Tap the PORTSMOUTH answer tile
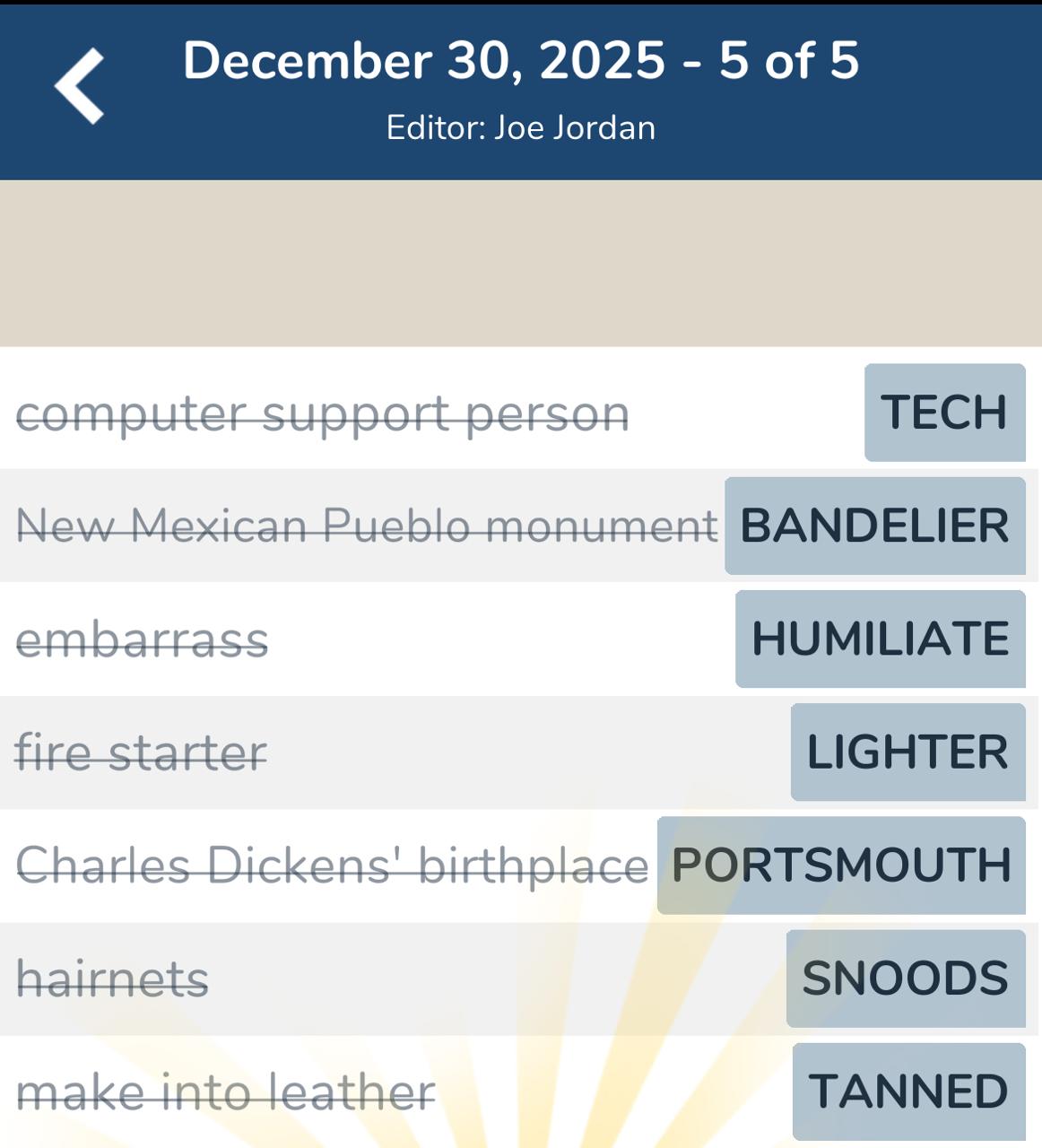 [x=840, y=865]
